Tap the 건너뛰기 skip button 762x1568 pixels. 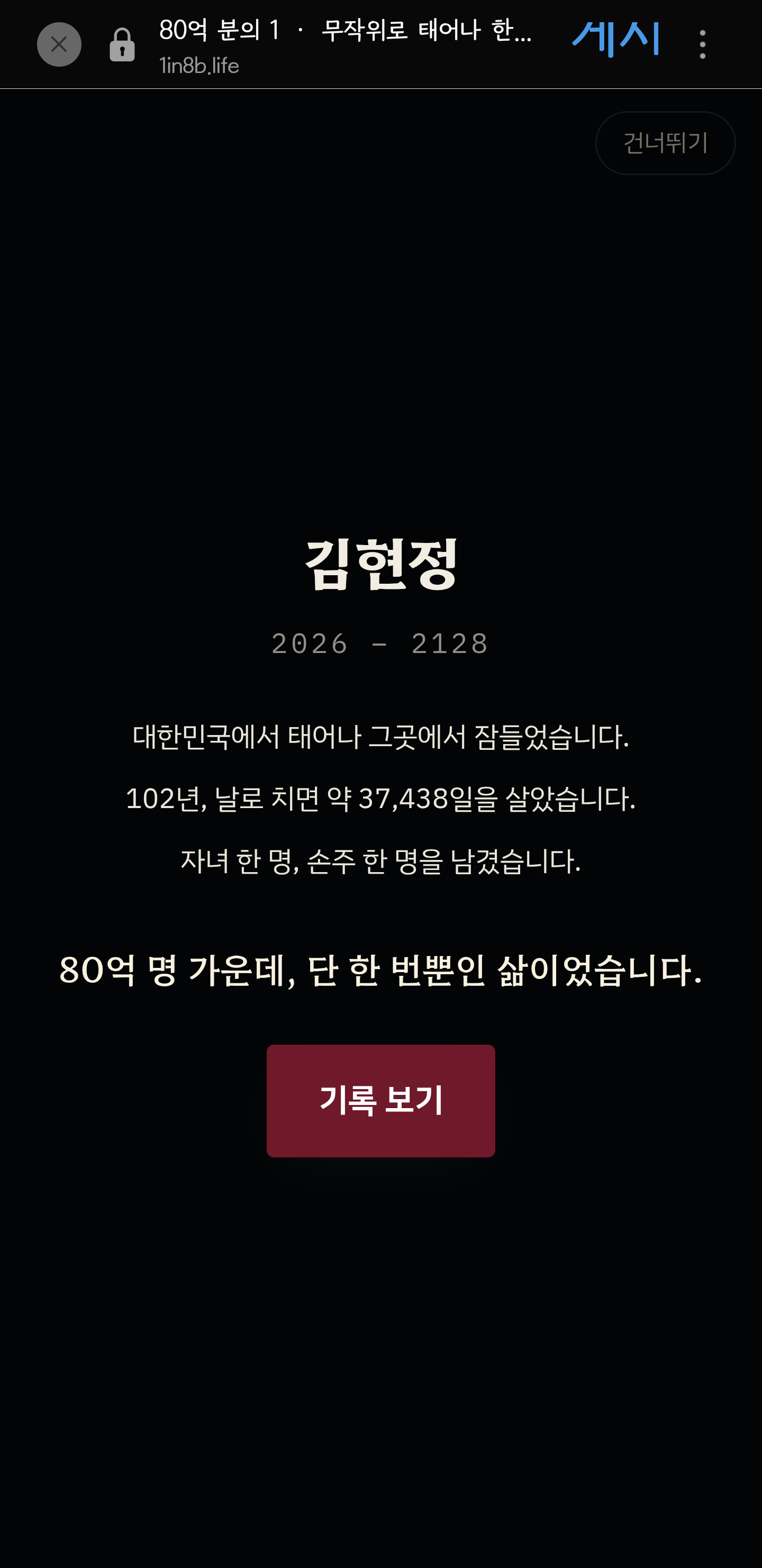(x=665, y=143)
